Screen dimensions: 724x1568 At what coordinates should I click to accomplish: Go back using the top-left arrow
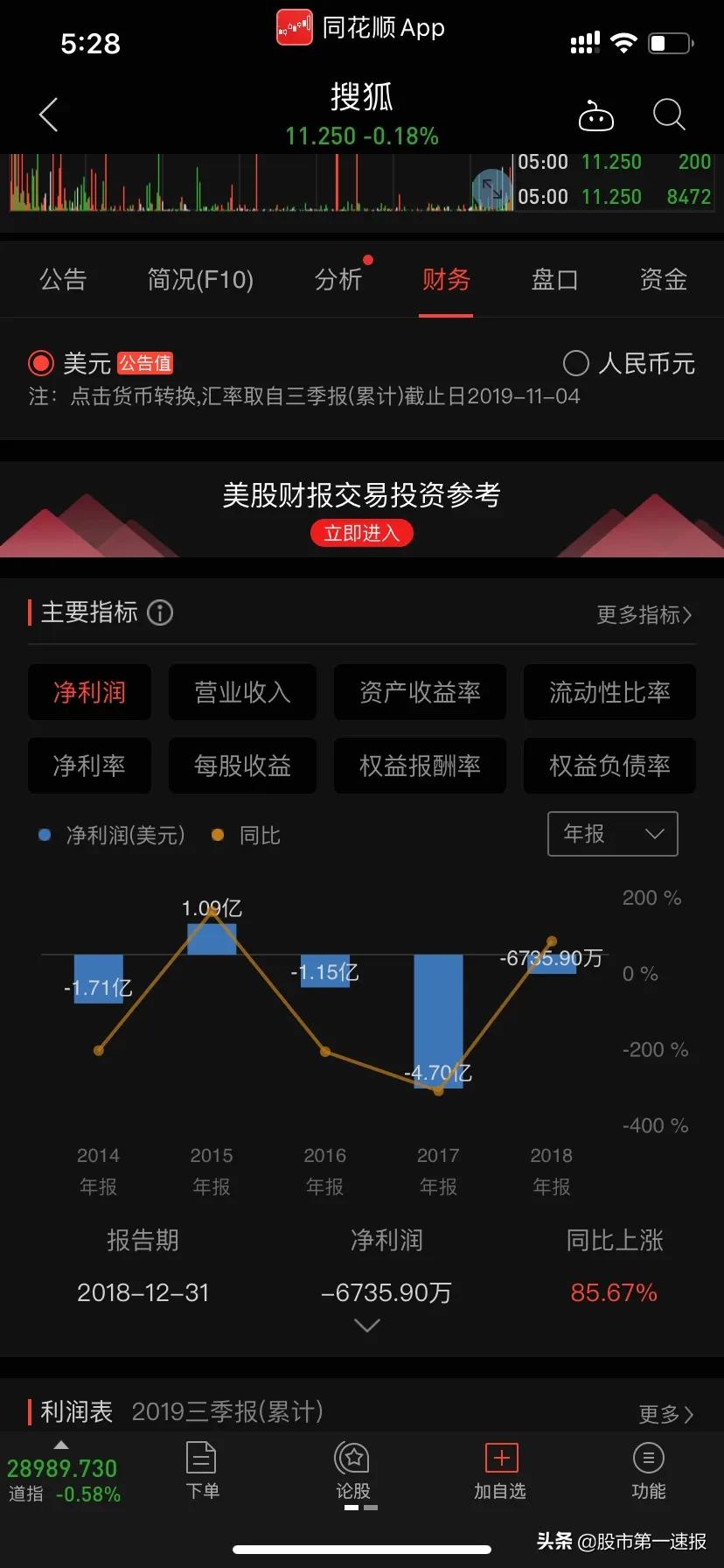49,115
